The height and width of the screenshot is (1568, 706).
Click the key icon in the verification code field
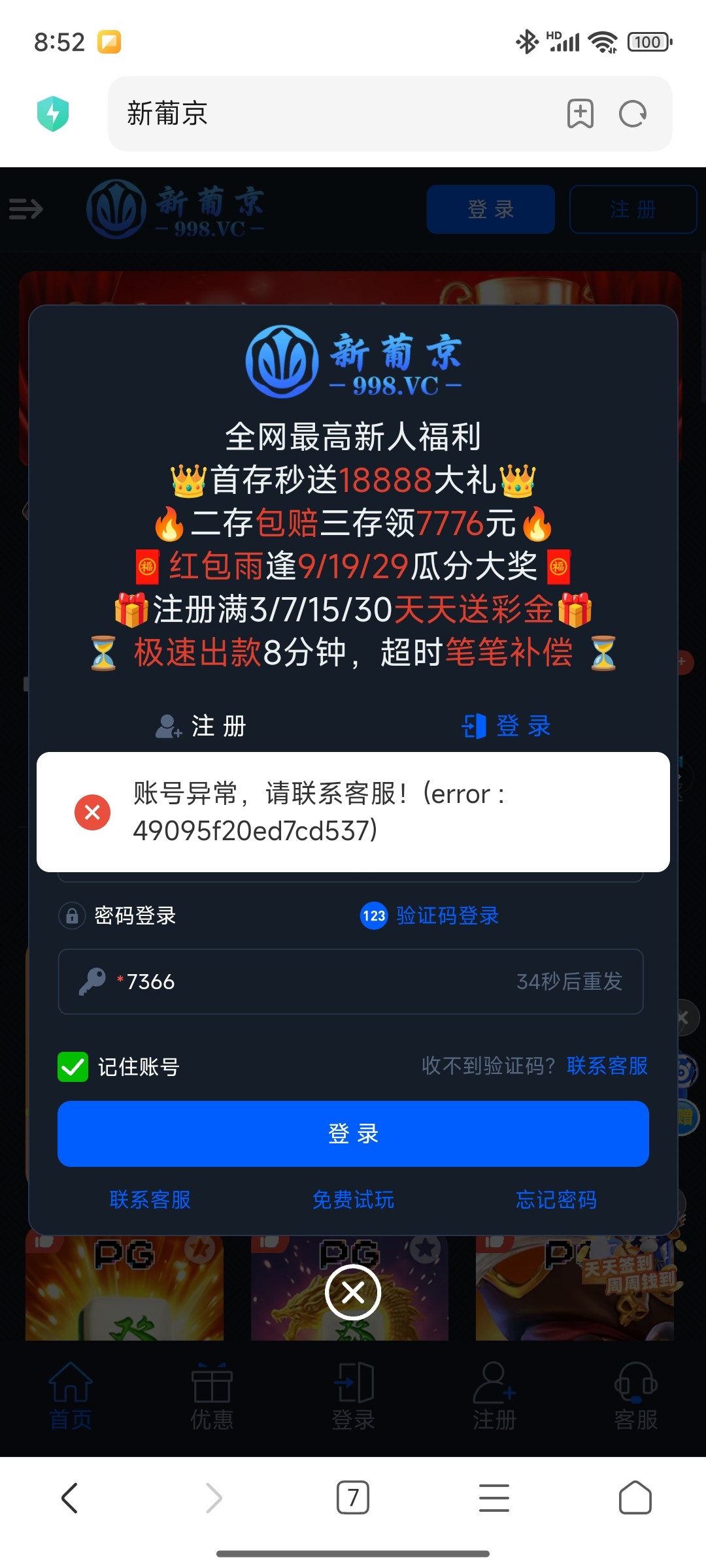tap(92, 980)
